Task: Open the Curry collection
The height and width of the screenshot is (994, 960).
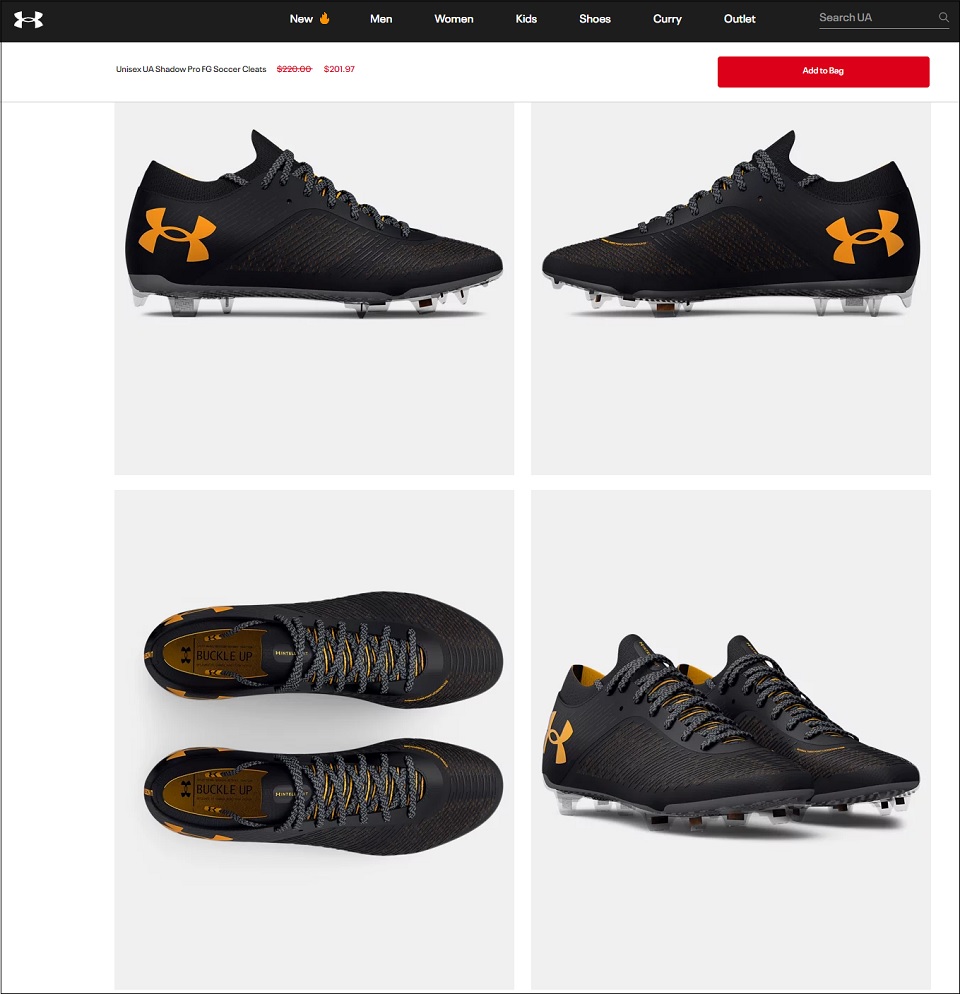Action: point(667,19)
